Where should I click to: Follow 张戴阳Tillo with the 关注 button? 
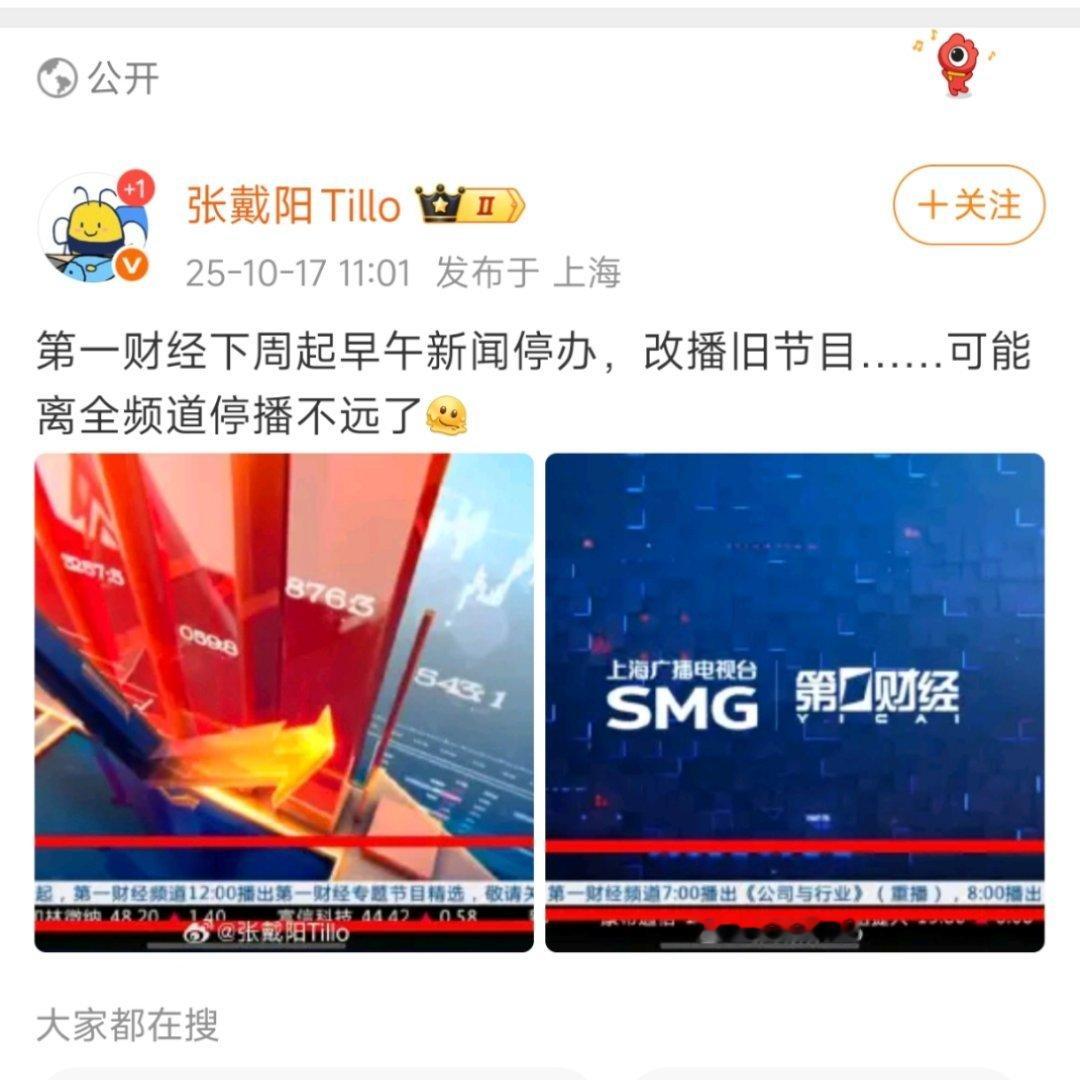968,205
